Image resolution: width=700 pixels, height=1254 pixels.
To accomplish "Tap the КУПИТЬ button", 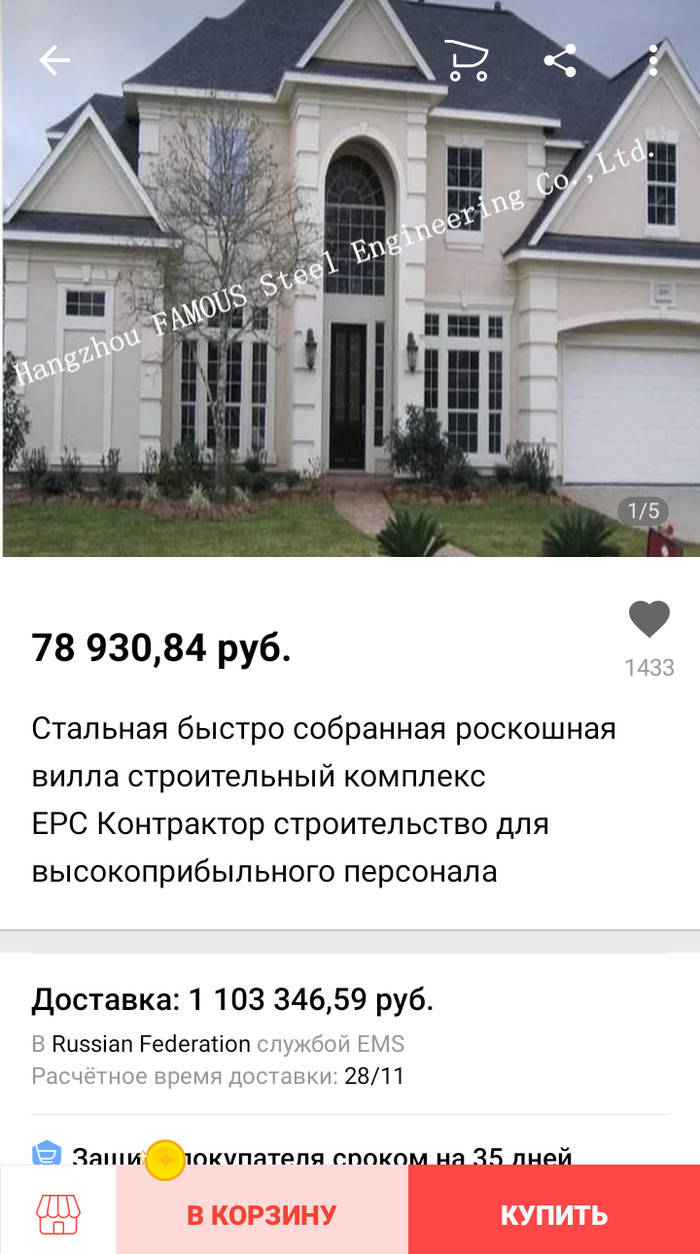I will pos(554,1214).
